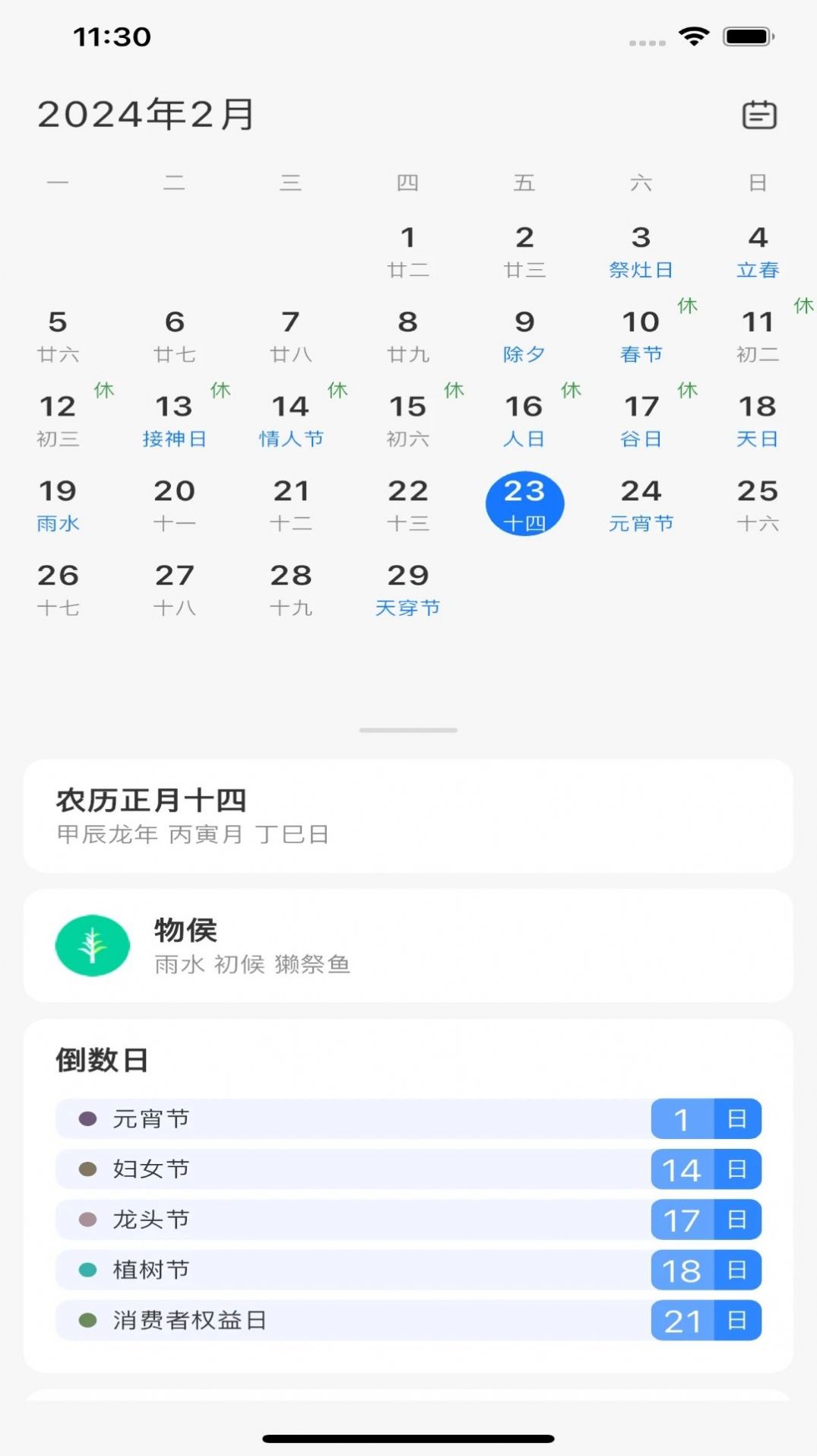The image size is (817, 1456).
Task: Expand the panel using the drag handle
Action: (407, 729)
